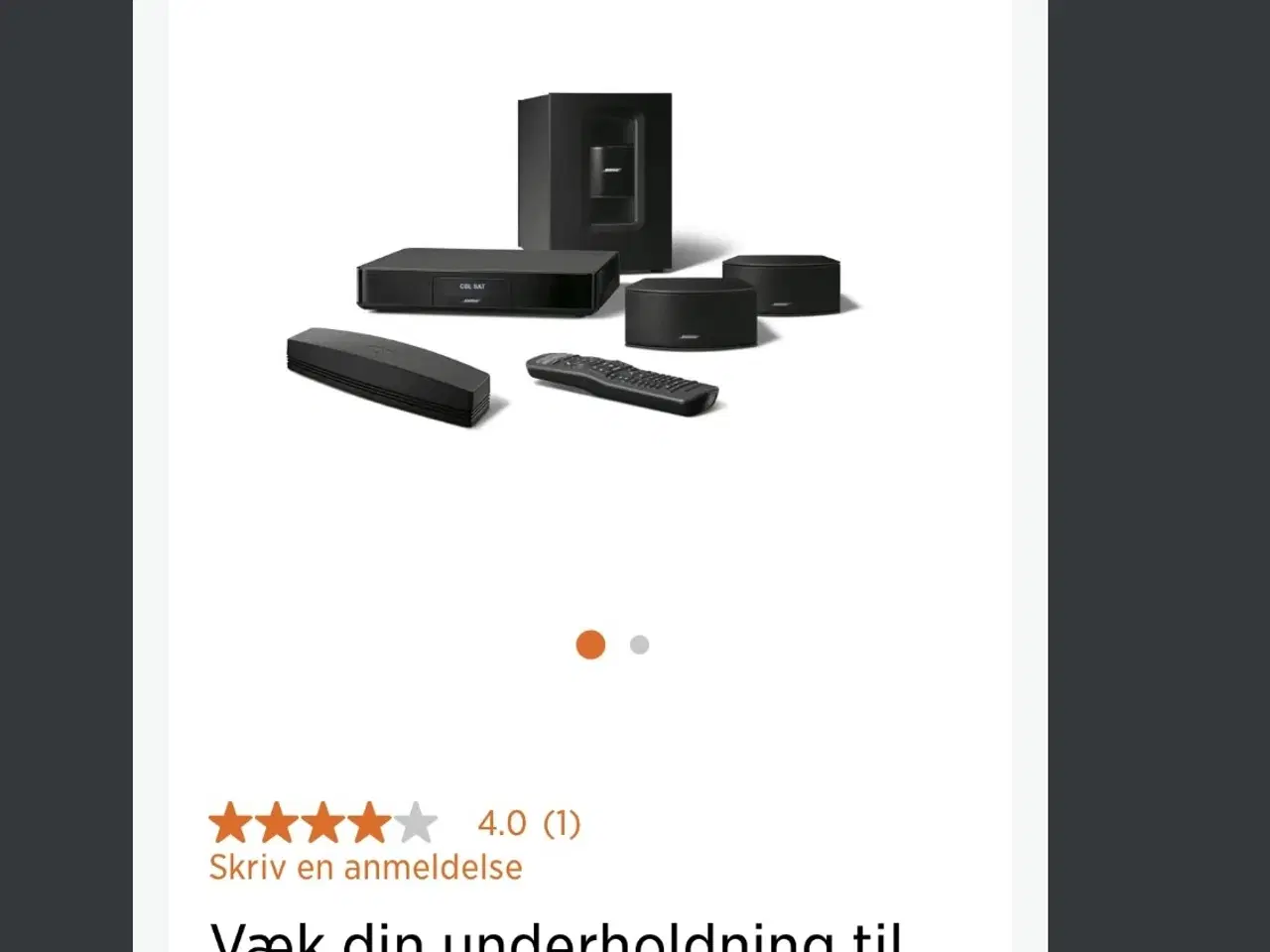This screenshot has height=952, width=1270.
Task: Go to the second product image dot
Action: coord(640,645)
